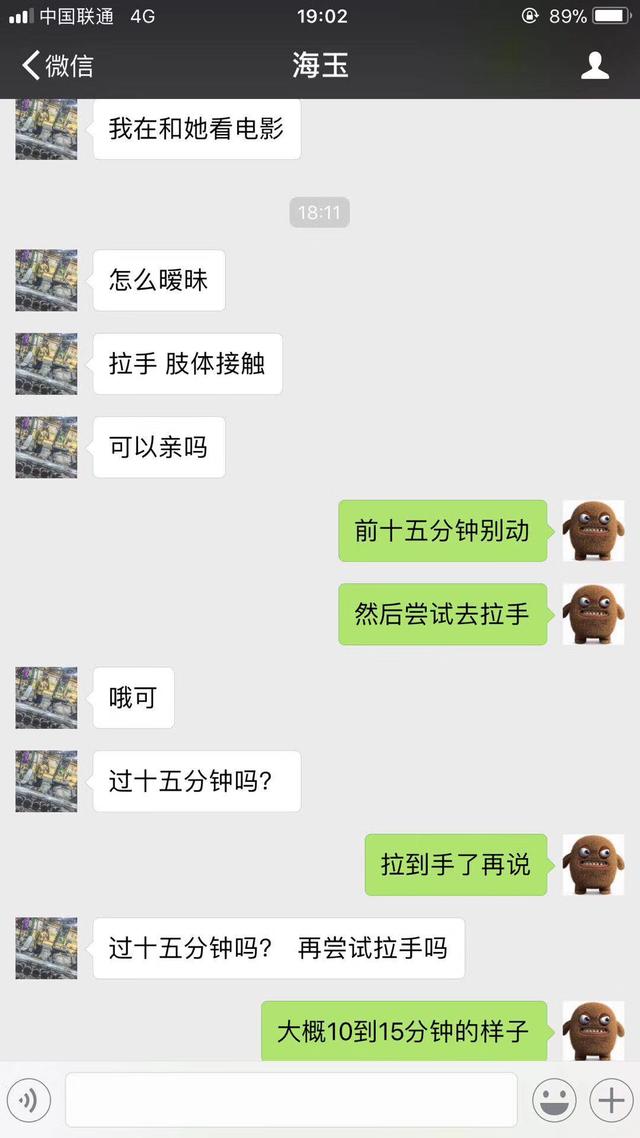This screenshot has width=640, height=1138.
Task: Open 海玉's avatar beside 怎么暧昧
Action: coord(46,280)
